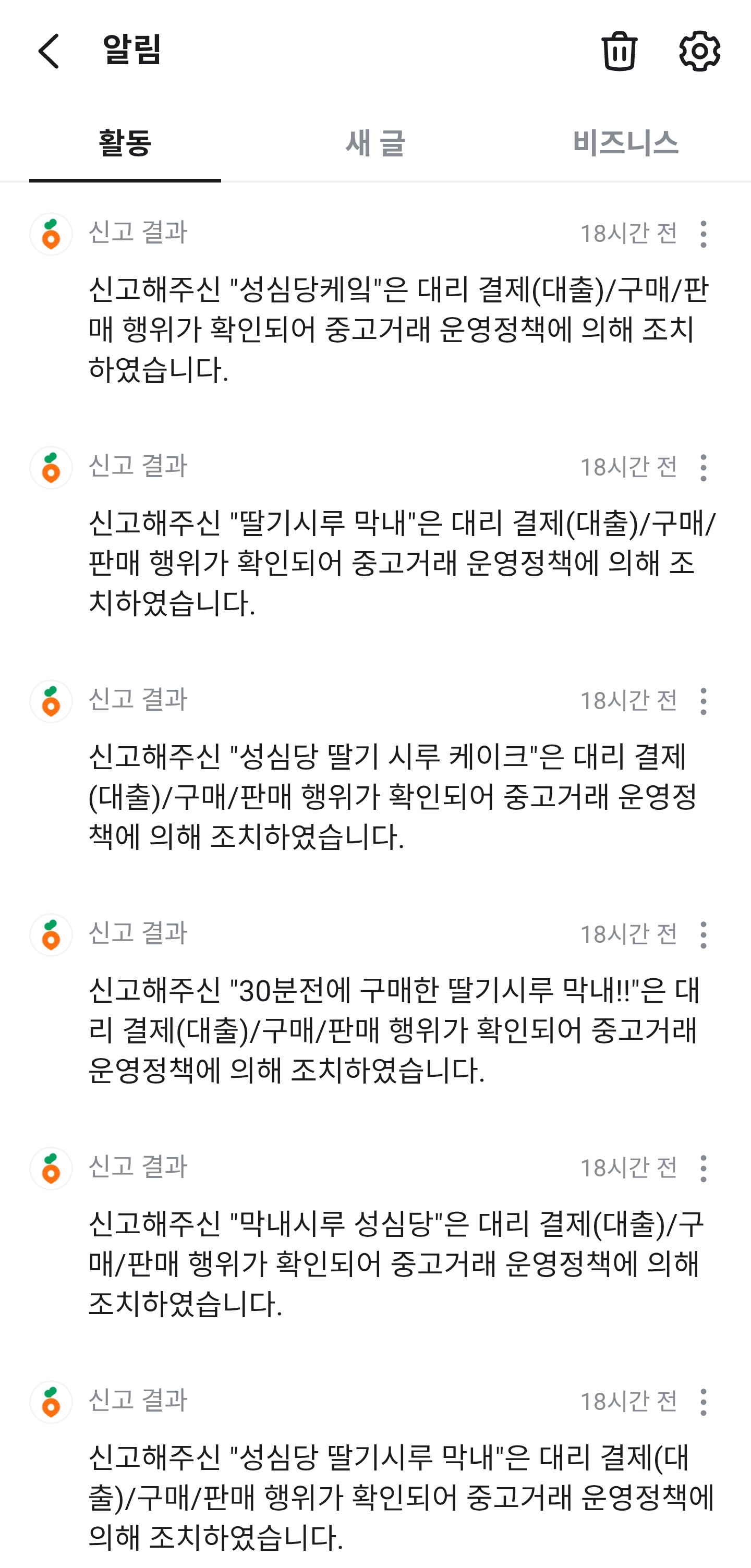
Task: Select the 활동 tab
Action: point(125,143)
